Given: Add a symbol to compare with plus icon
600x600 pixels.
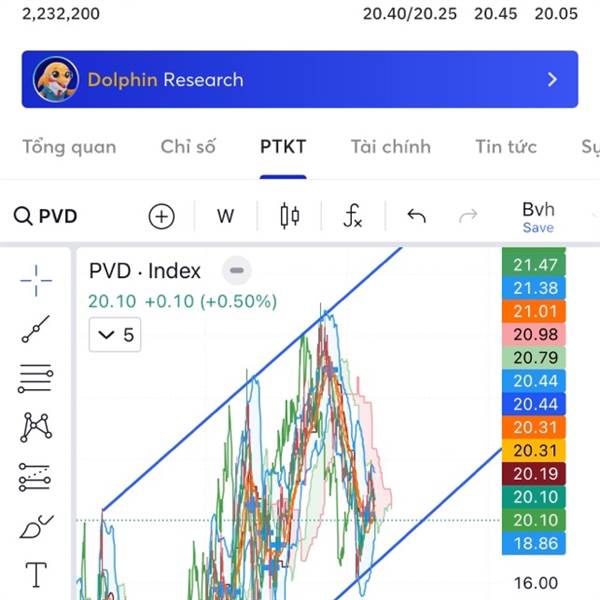Looking at the screenshot, I should pos(161,216).
